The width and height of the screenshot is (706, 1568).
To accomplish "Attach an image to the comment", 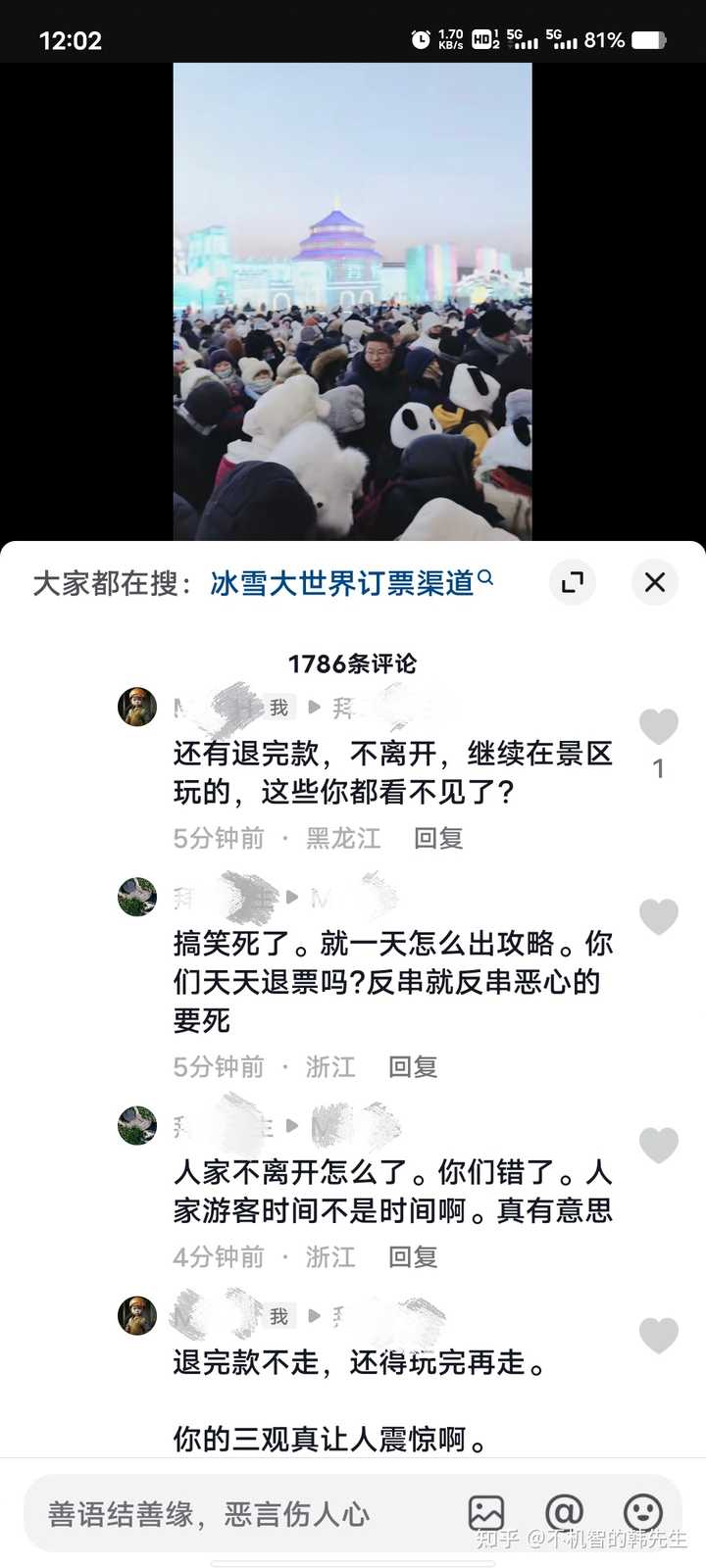I will pos(486,1514).
